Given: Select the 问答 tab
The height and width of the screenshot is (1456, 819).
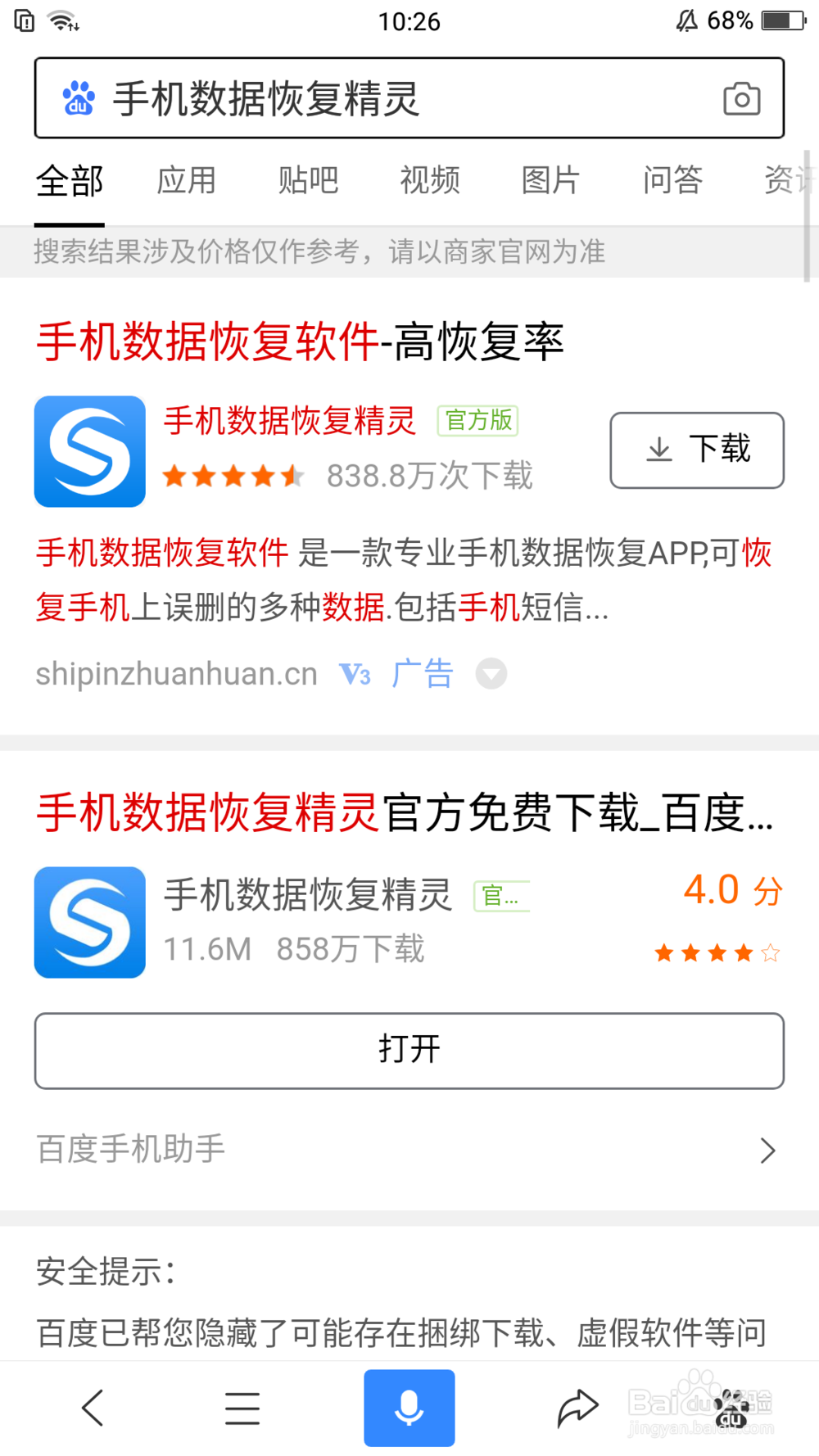Looking at the screenshot, I should click(x=672, y=181).
